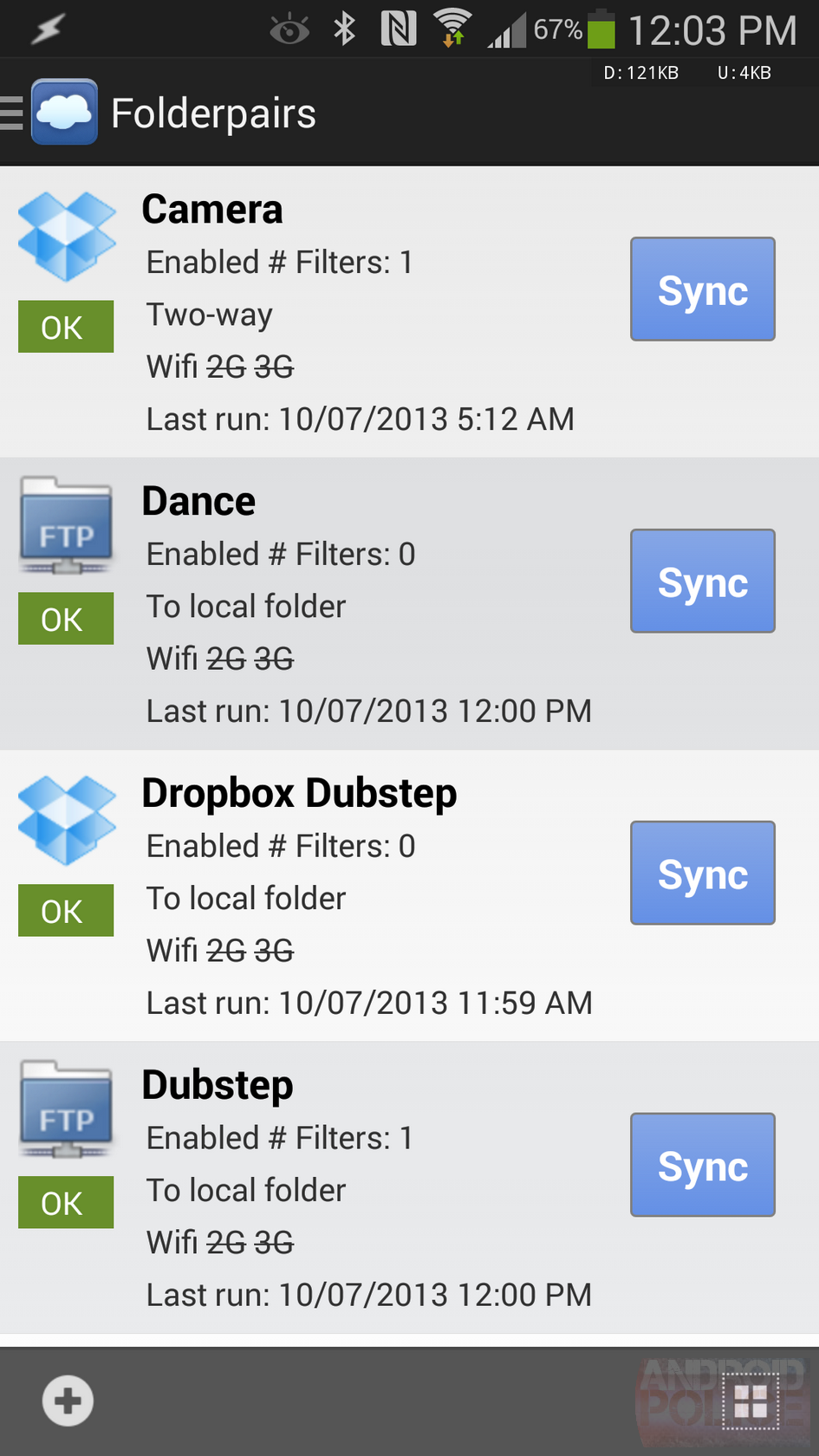Select the Dropbox icon for Camera folderpair
This screenshot has height=1456, width=819.
[66, 235]
